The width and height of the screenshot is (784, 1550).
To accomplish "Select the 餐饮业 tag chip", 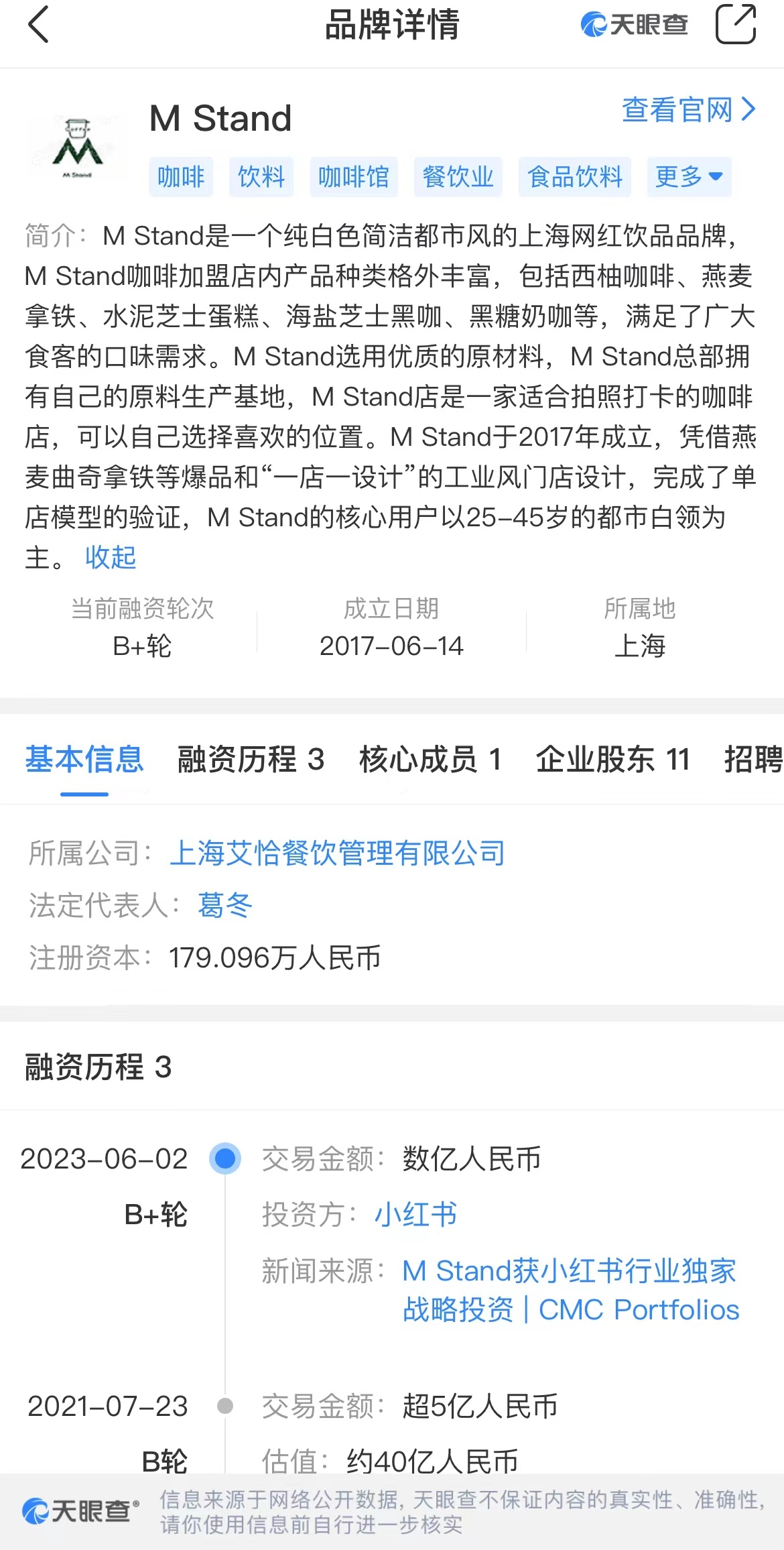I will (458, 177).
